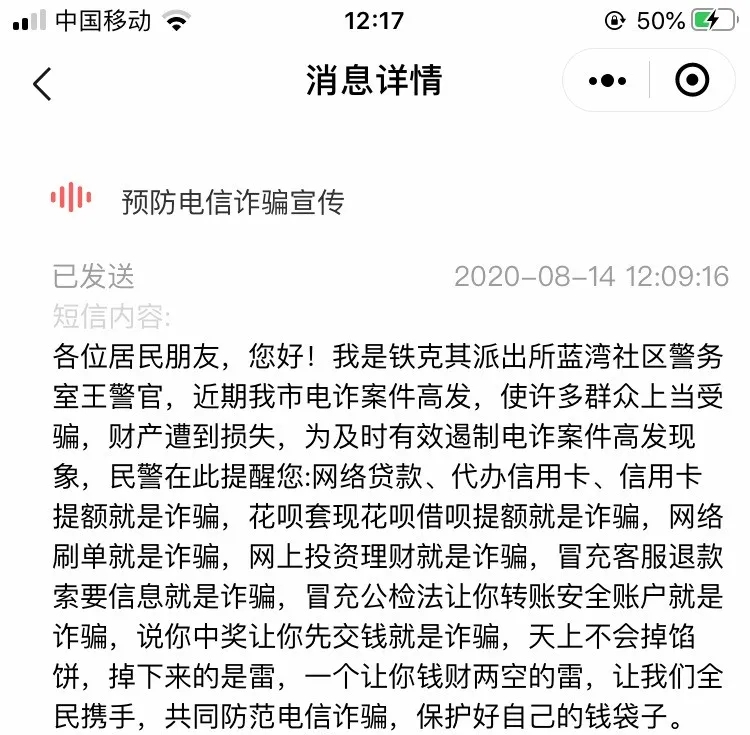This screenshot has width=750, height=735.
Task: Open the mini program more-options menu
Action: click(607, 80)
